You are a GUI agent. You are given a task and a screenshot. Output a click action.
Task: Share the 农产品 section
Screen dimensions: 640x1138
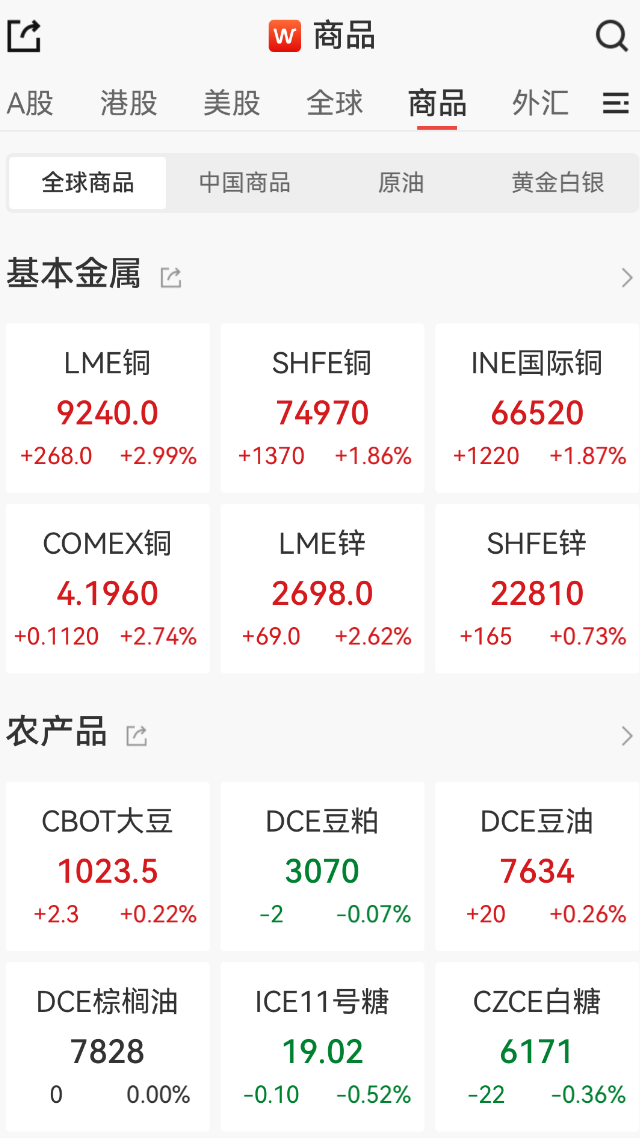coord(137,736)
